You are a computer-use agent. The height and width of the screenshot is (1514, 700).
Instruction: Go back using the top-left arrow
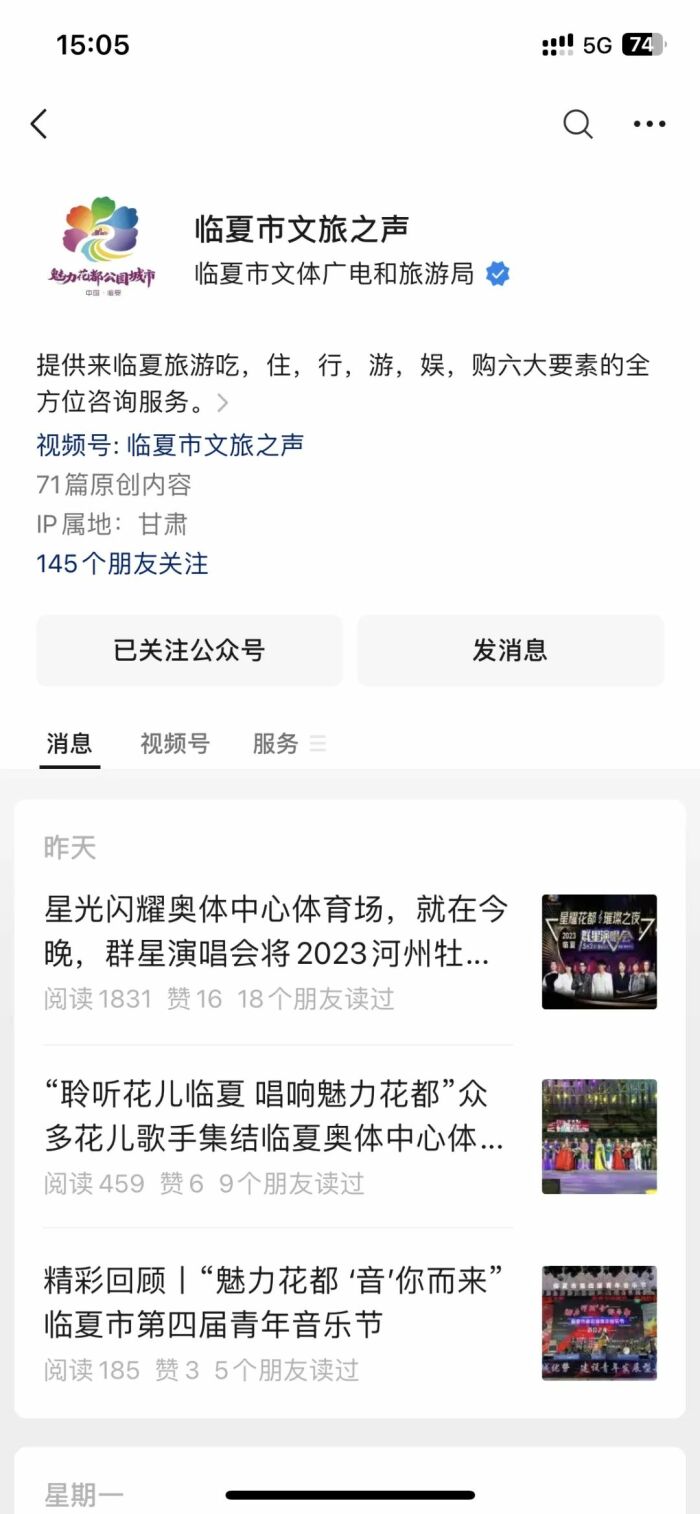click(x=39, y=124)
